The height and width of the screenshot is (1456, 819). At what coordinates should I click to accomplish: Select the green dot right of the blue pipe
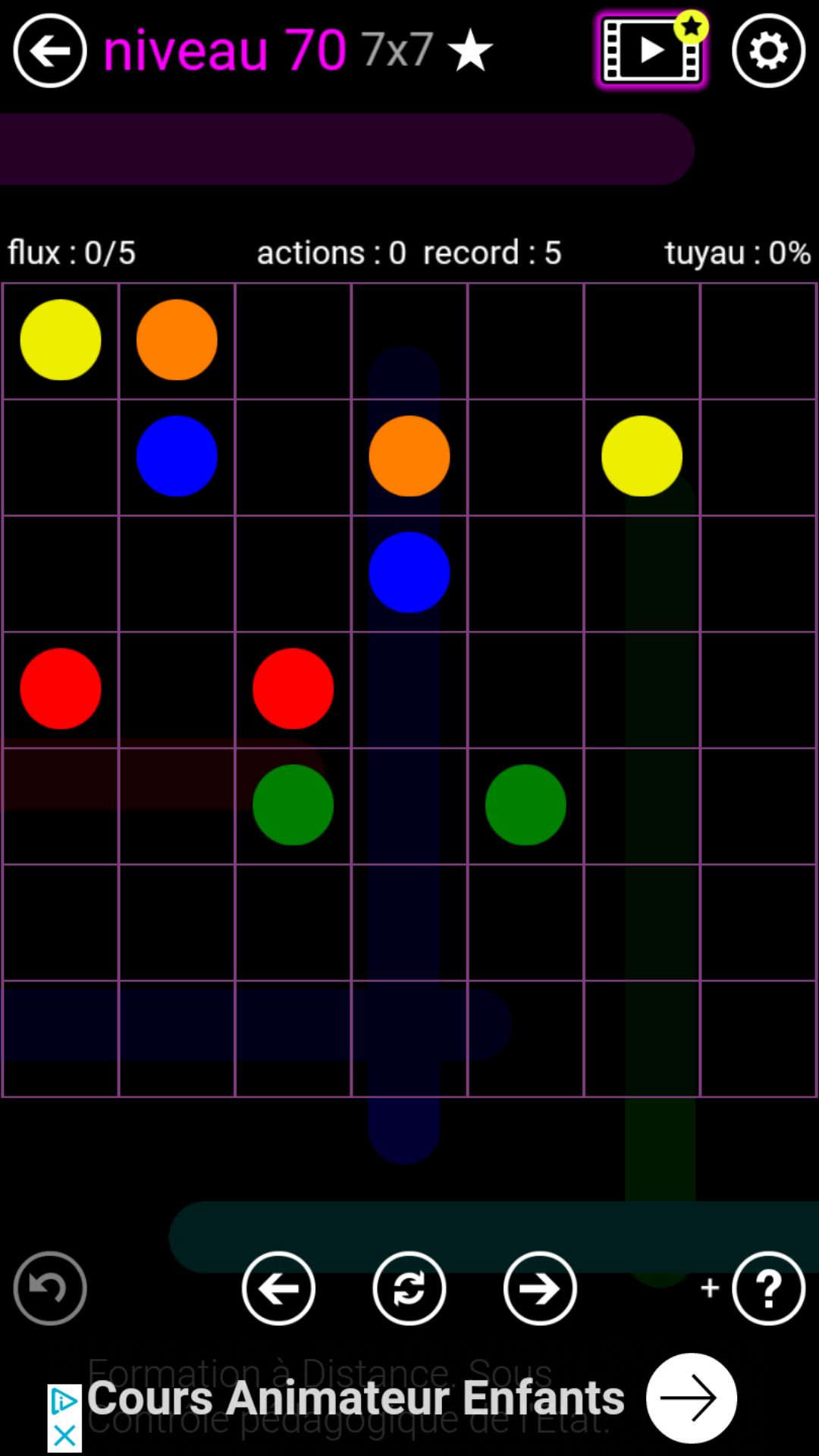pos(526,805)
